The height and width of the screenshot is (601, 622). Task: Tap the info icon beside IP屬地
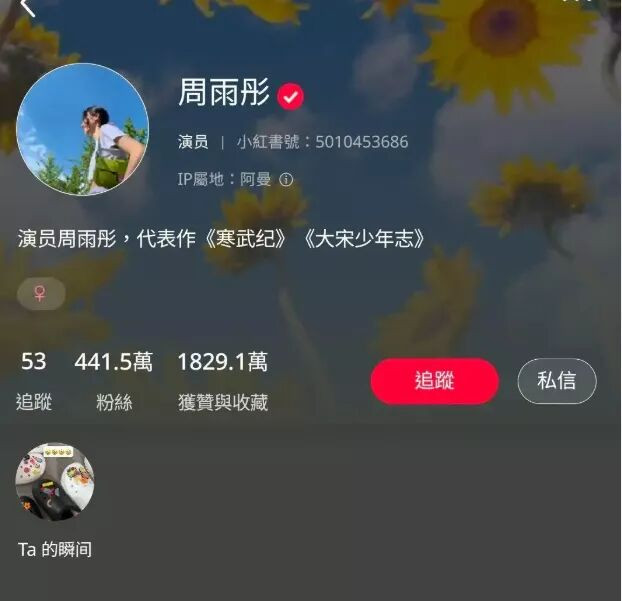tap(286, 180)
